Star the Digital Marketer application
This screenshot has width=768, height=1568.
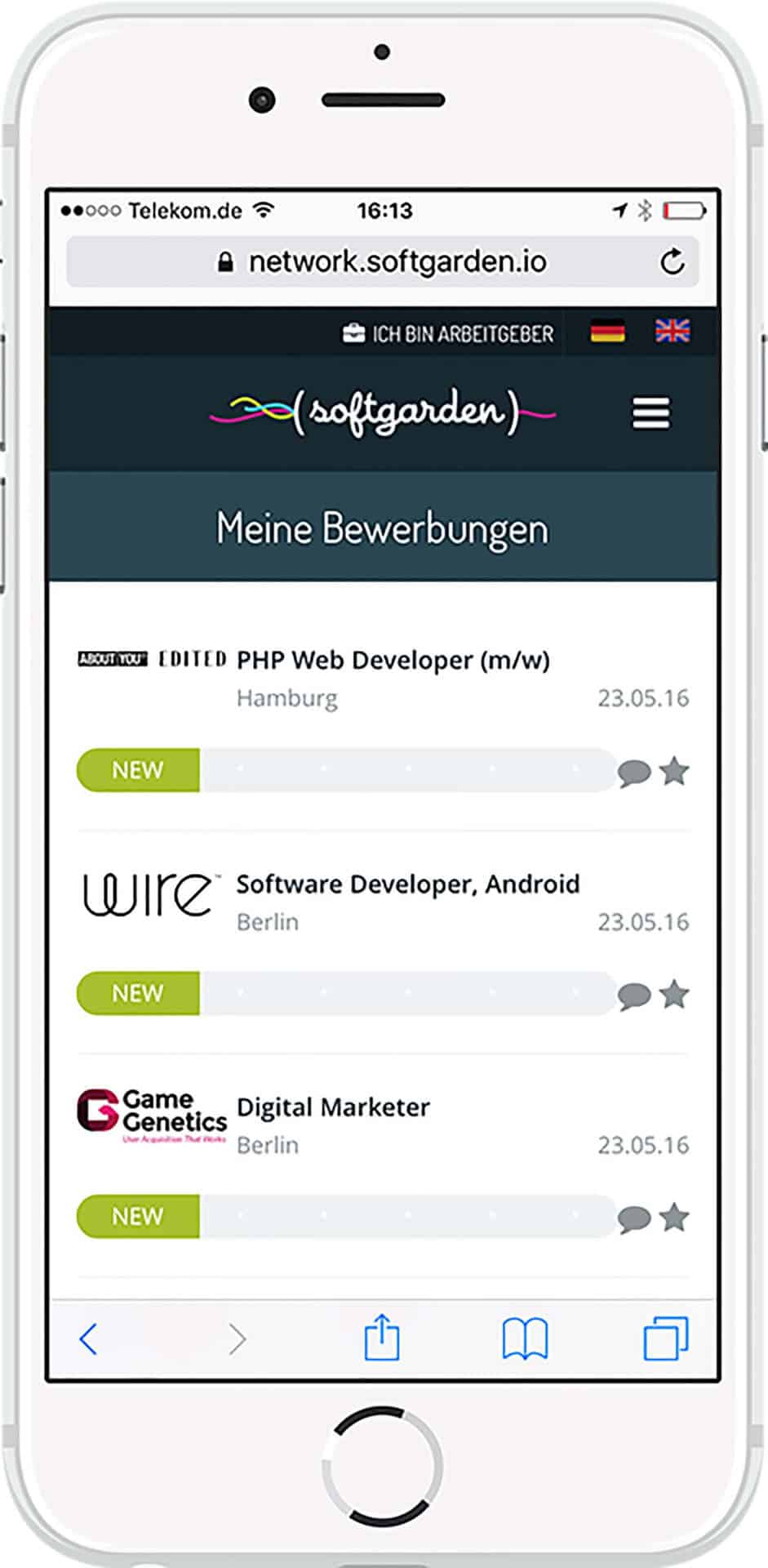pos(674,1218)
